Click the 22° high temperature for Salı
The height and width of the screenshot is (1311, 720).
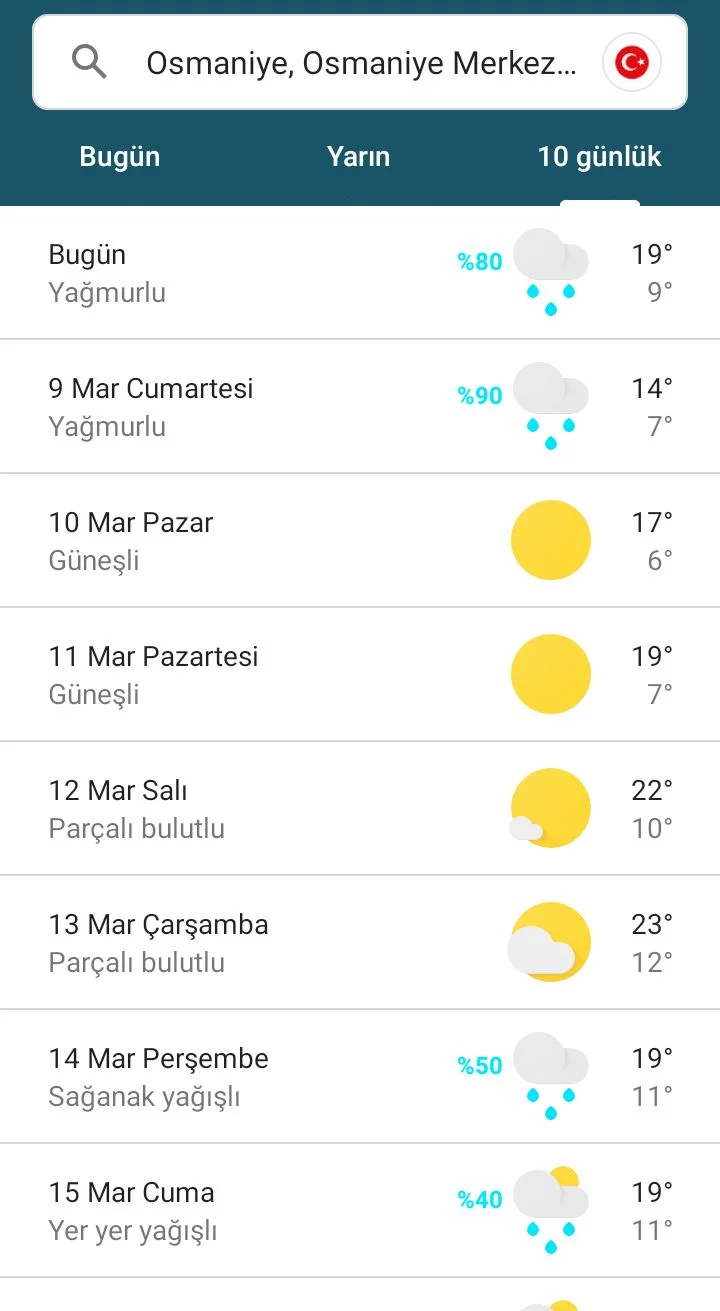point(650,790)
